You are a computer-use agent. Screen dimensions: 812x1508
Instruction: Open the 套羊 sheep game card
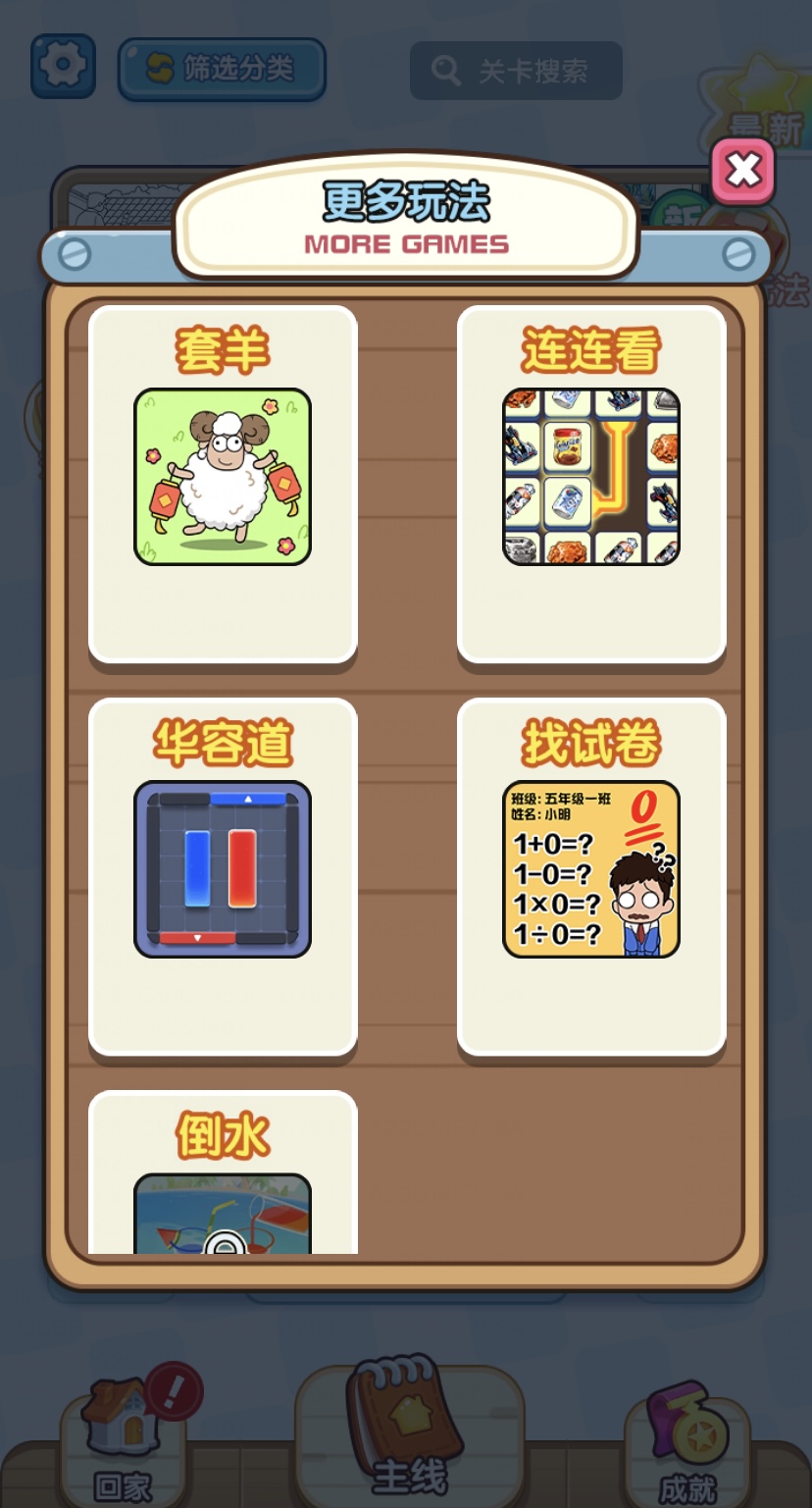(223, 478)
